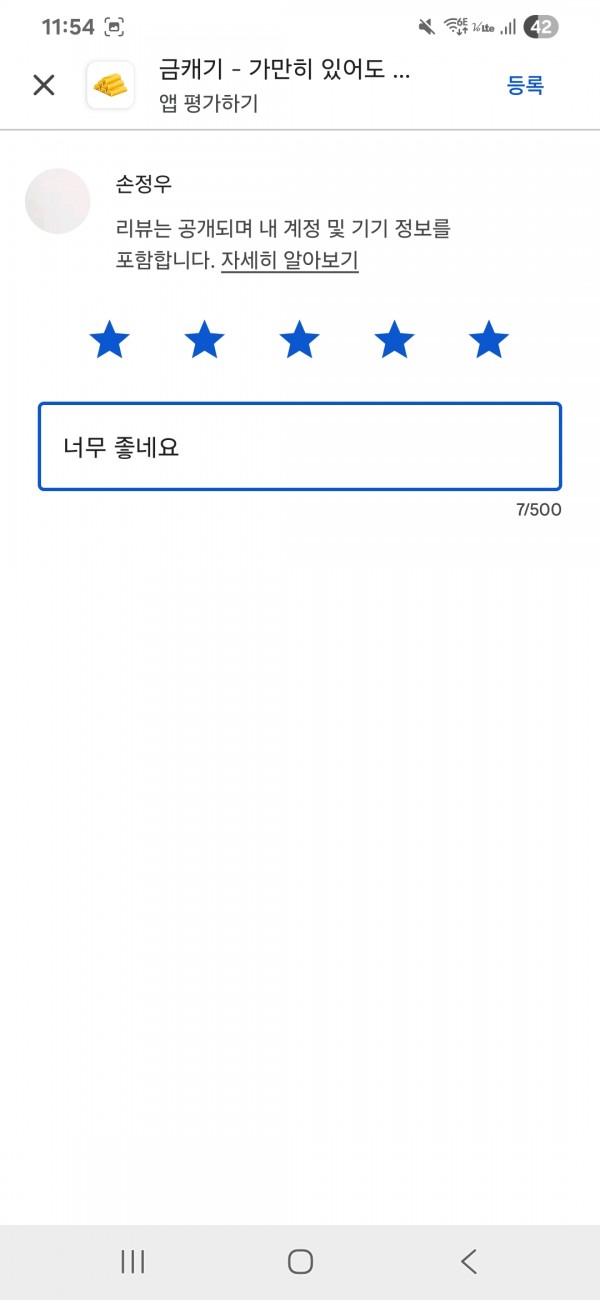Tap the review text field containing 너무 좋네요
The width and height of the screenshot is (600, 1300).
(x=300, y=446)
